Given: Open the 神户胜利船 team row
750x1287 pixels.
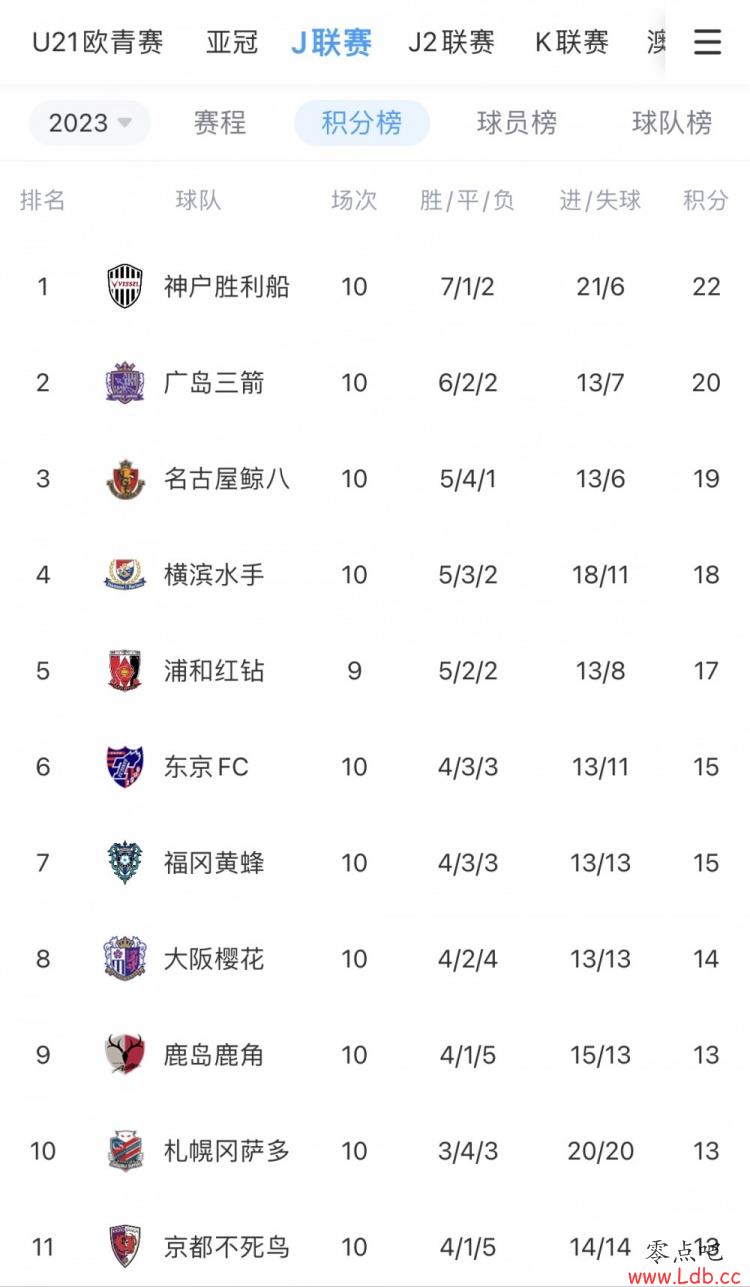Looking at the screenshot, I should (x=375, y=287).
